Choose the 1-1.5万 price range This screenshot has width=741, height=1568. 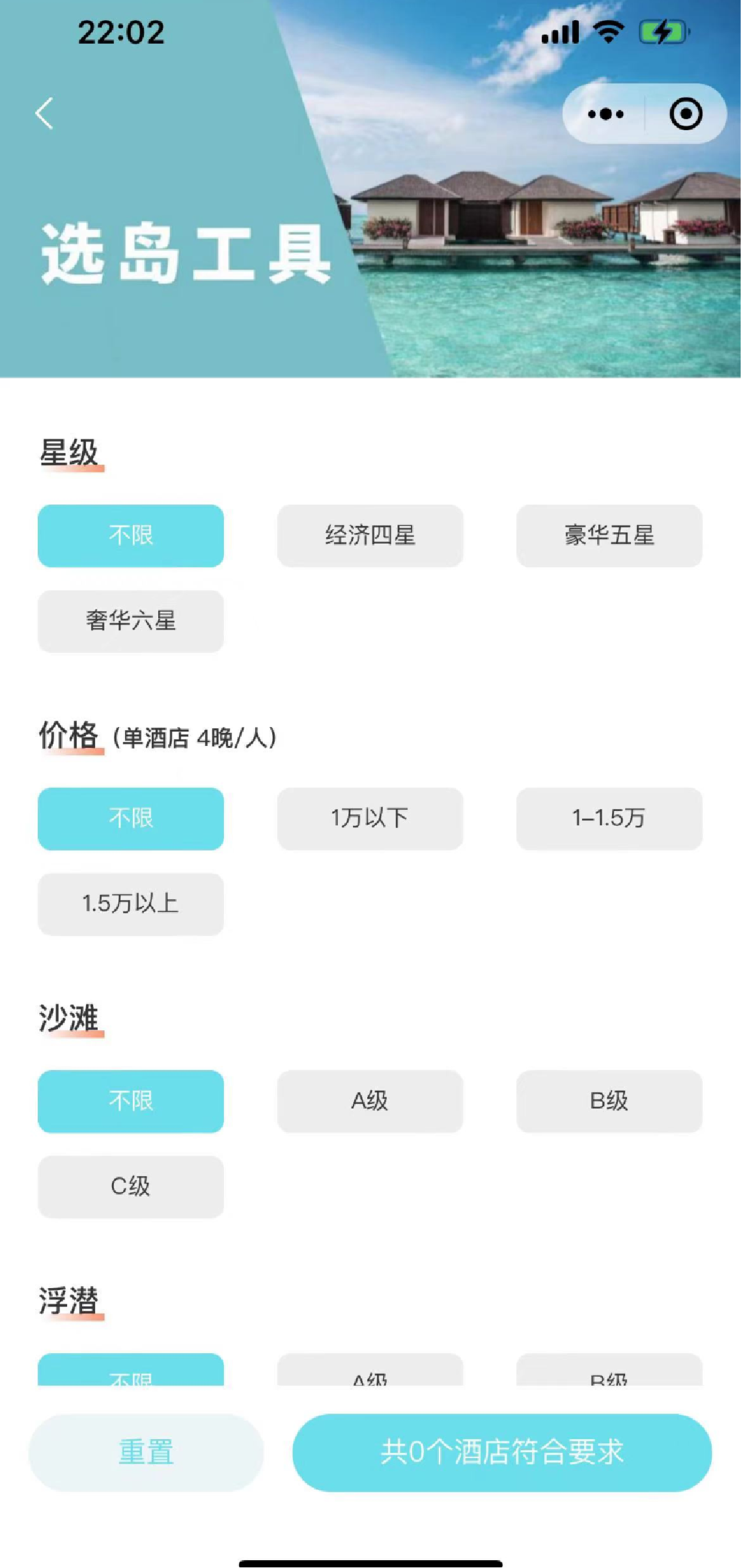[x=609, y=819]
